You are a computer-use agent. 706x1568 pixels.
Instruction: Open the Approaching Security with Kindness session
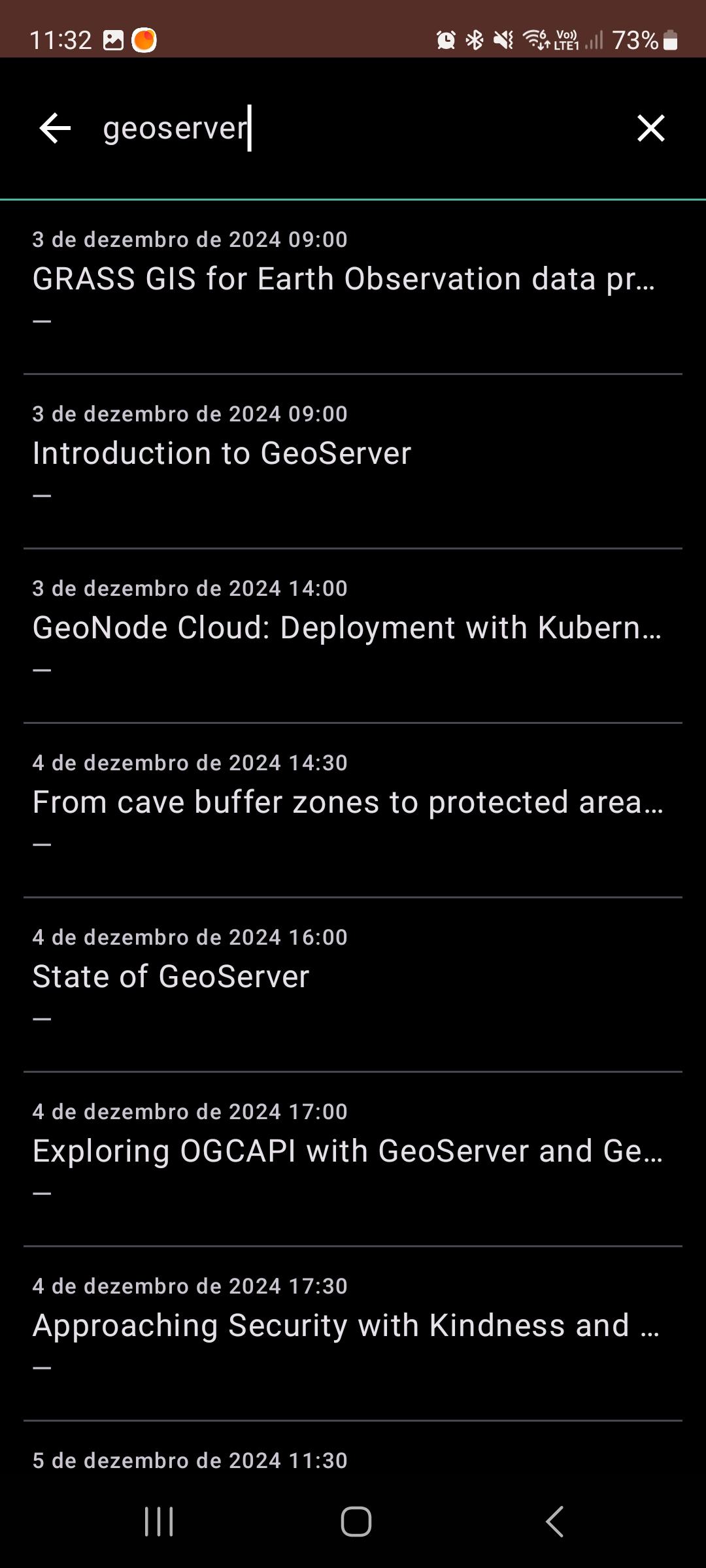click(x=346, y=1326)
